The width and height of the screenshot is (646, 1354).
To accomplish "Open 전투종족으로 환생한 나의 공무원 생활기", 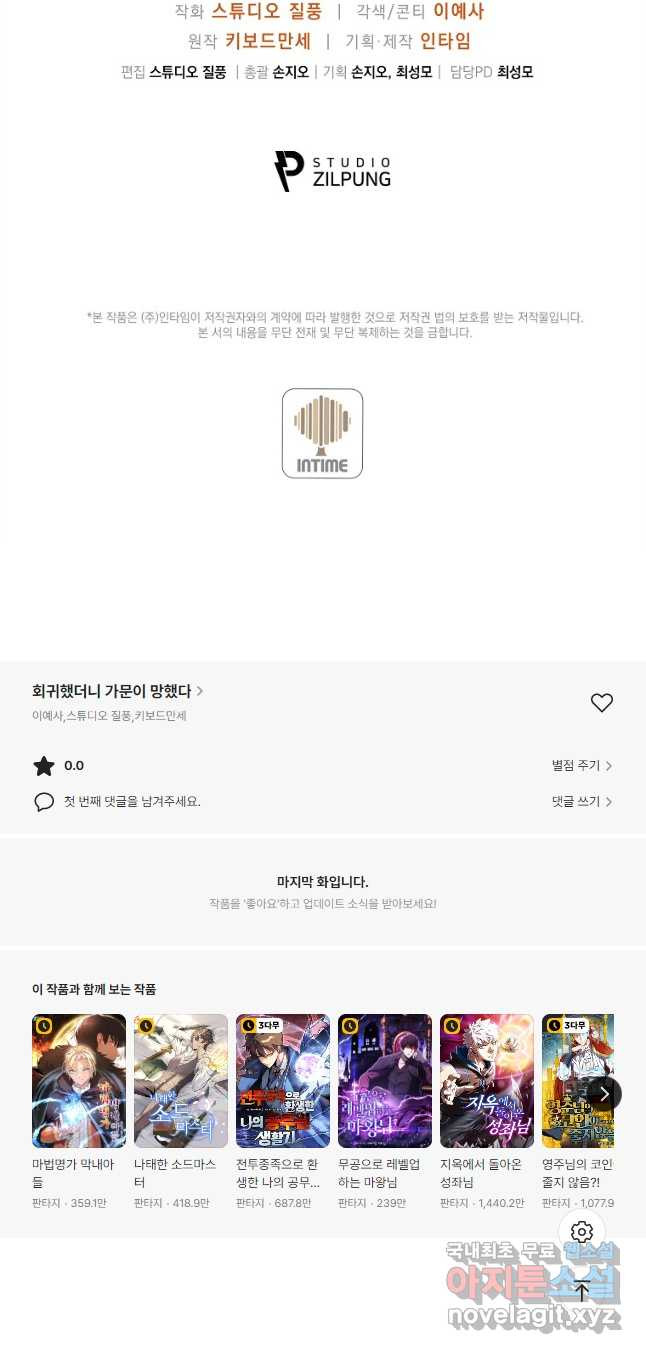I will click(283, 1081).
